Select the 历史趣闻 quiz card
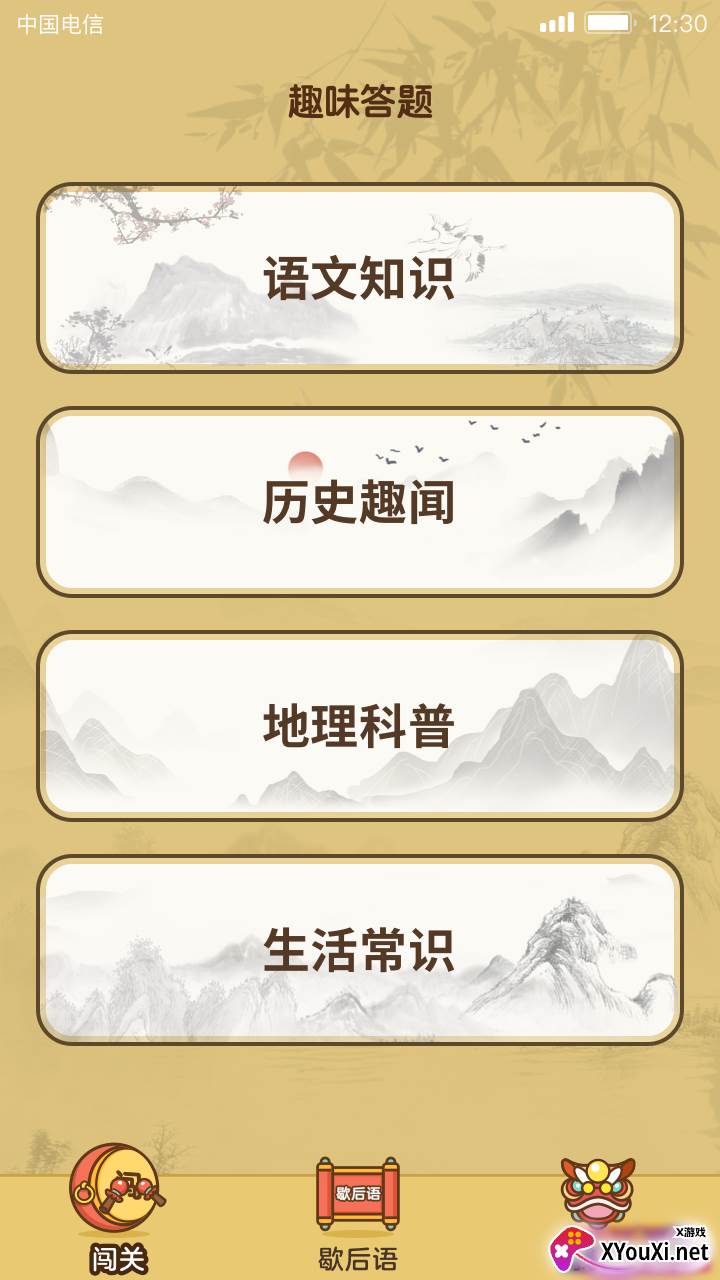This screenshot has width=720, height=1280. tap(360, 502)
